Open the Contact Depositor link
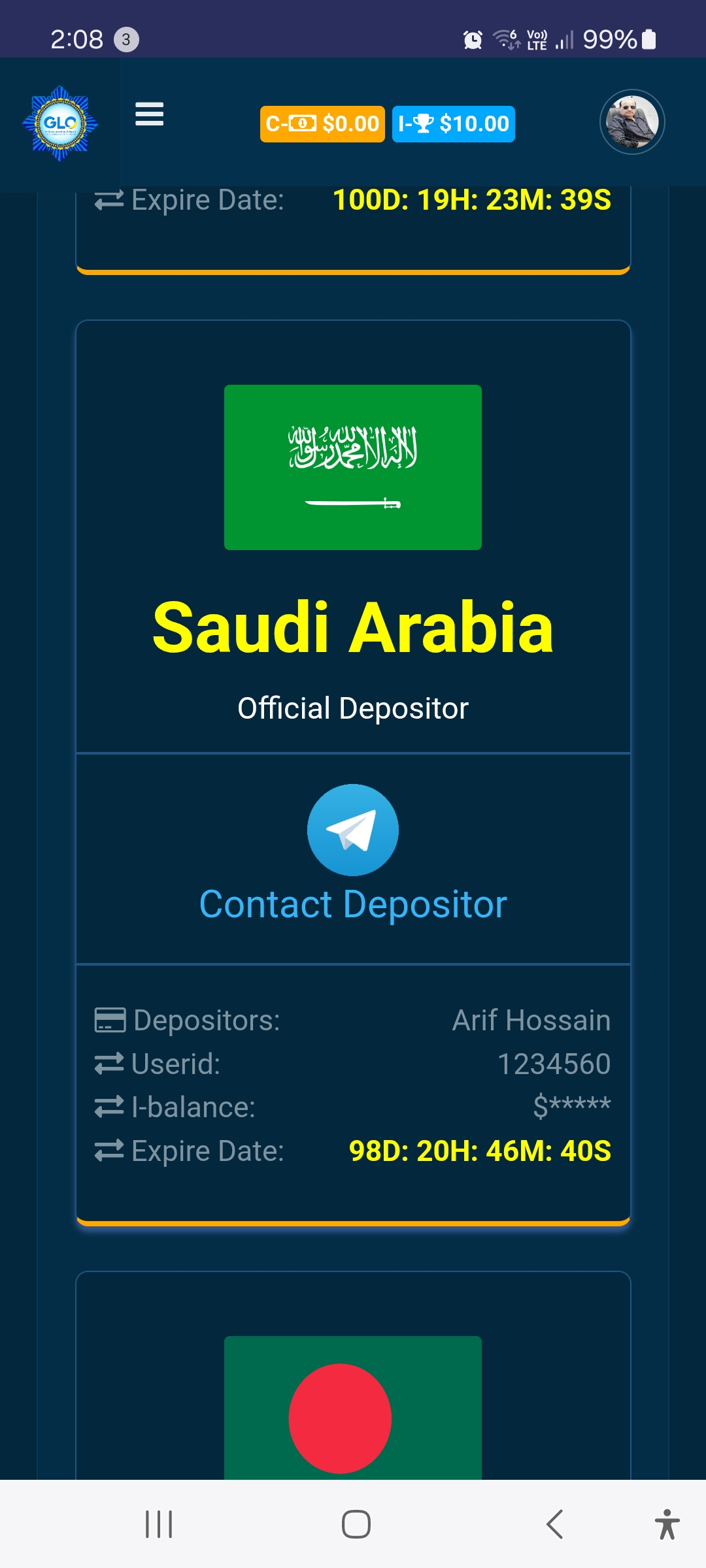The image size is (706, 1568). click(x=353, y=905)
